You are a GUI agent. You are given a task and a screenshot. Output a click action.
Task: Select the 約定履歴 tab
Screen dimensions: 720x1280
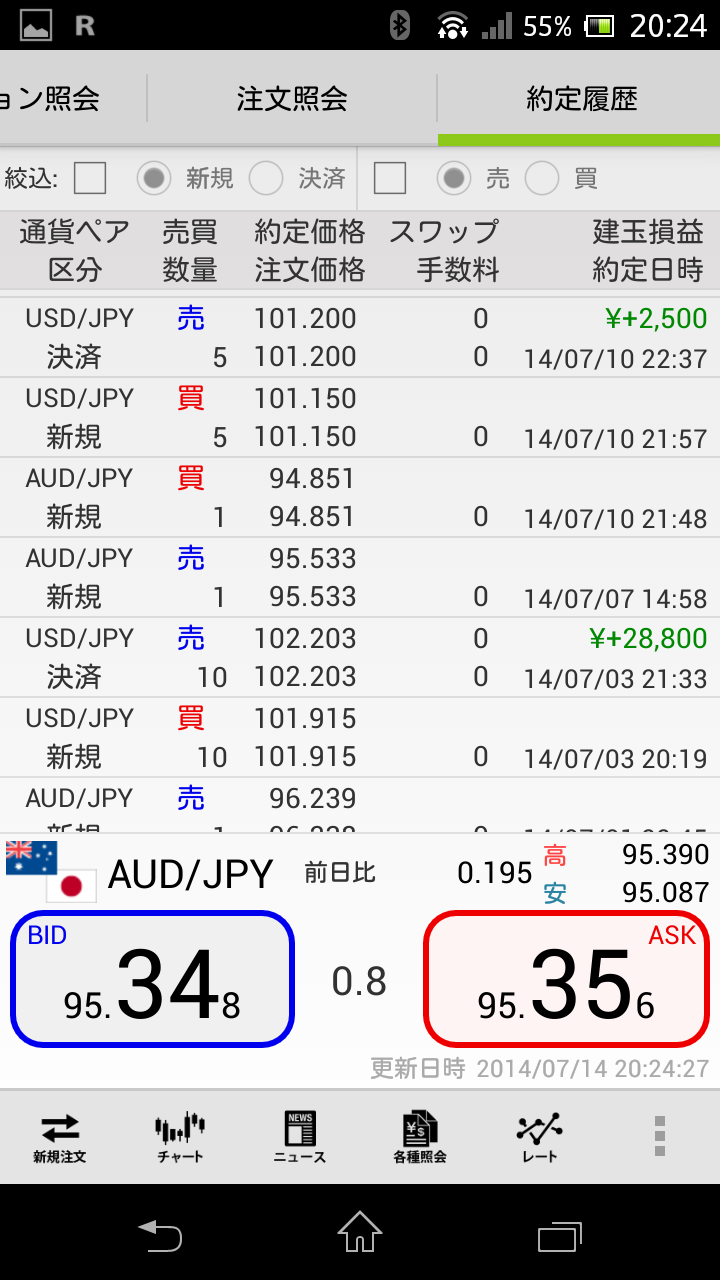tap(581, 99)
